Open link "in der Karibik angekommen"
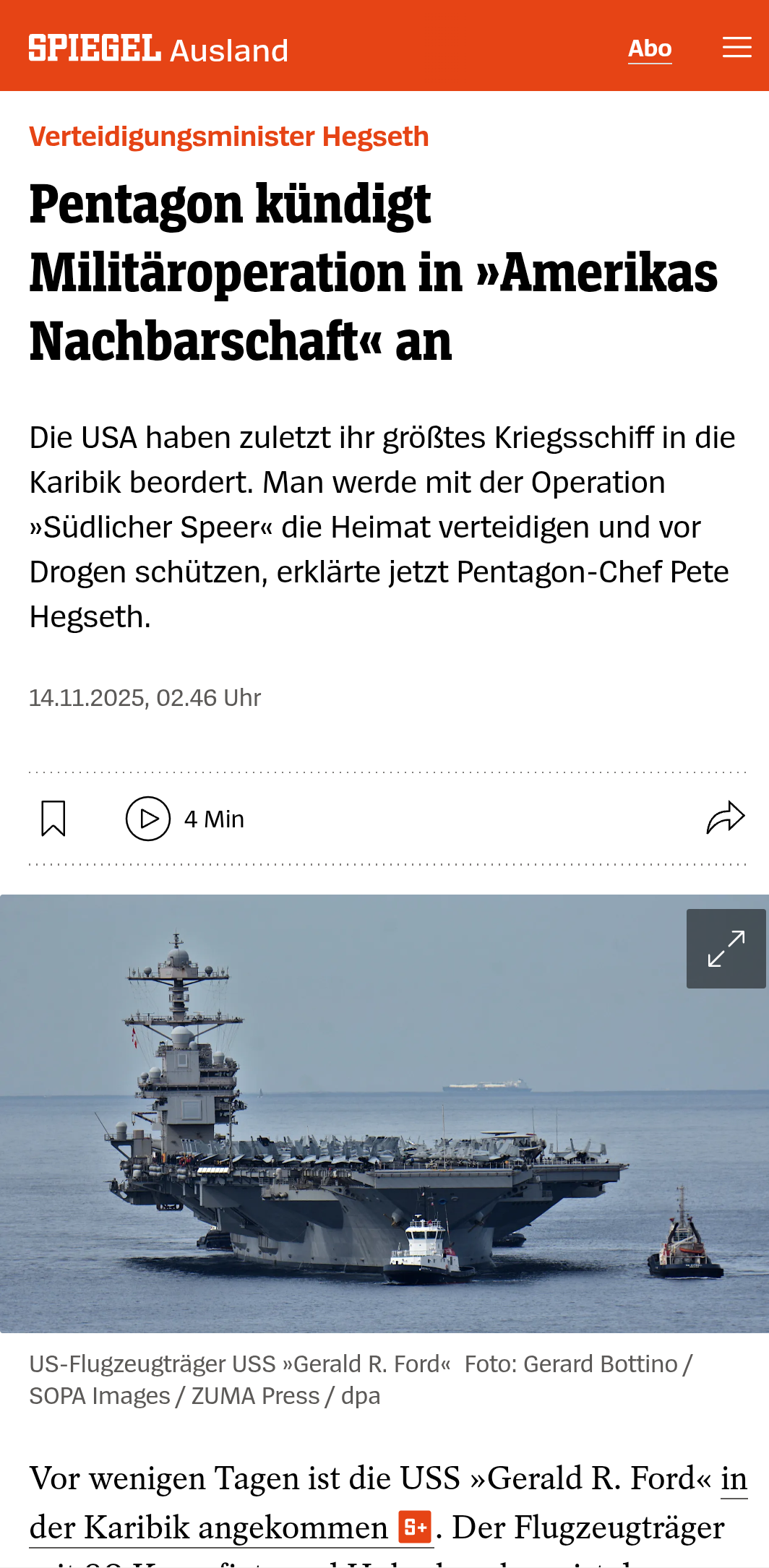The width and height of the screenshot is (769, 1568). 210,1528
